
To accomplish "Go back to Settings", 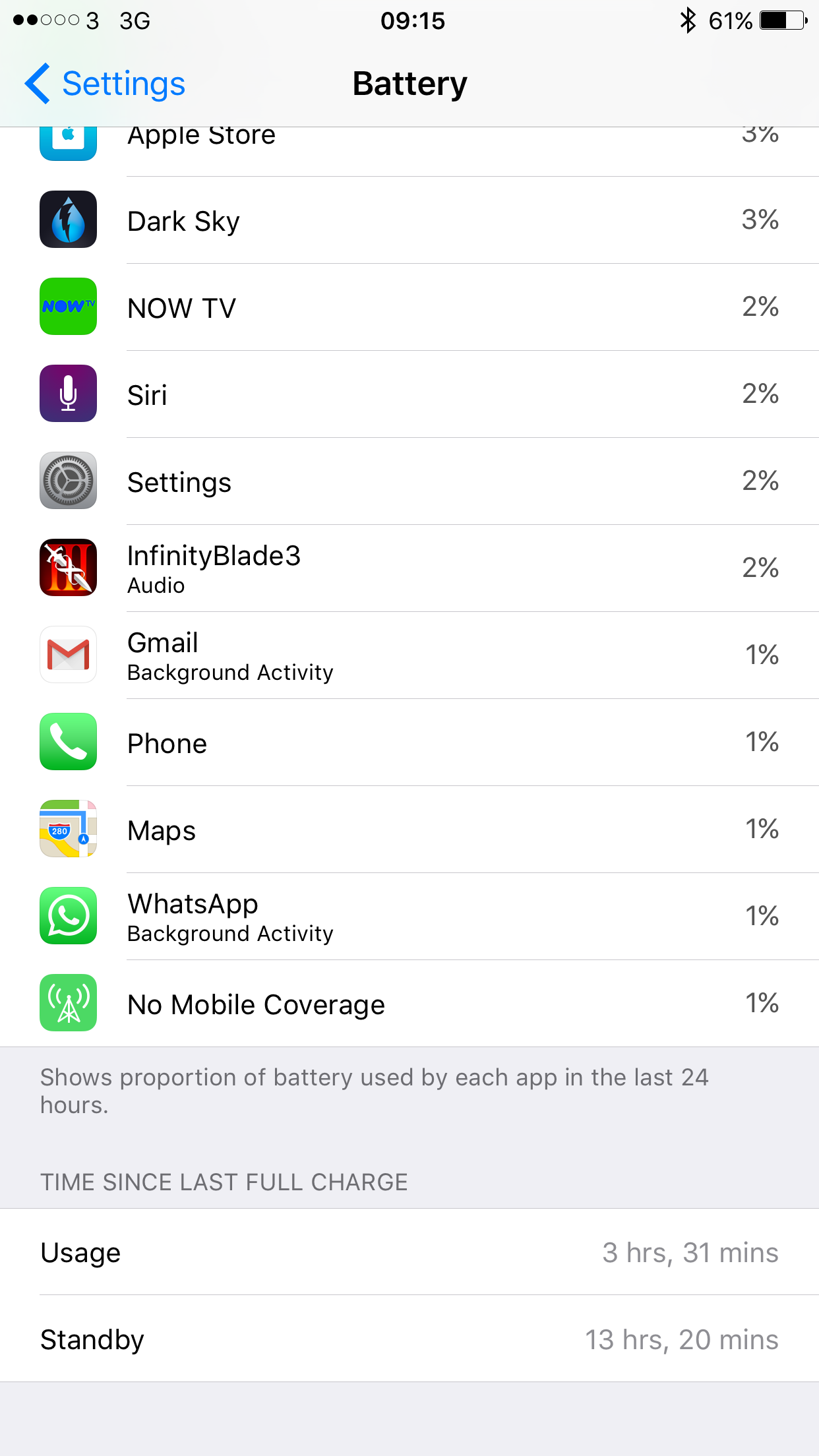I will click(106, 84).
